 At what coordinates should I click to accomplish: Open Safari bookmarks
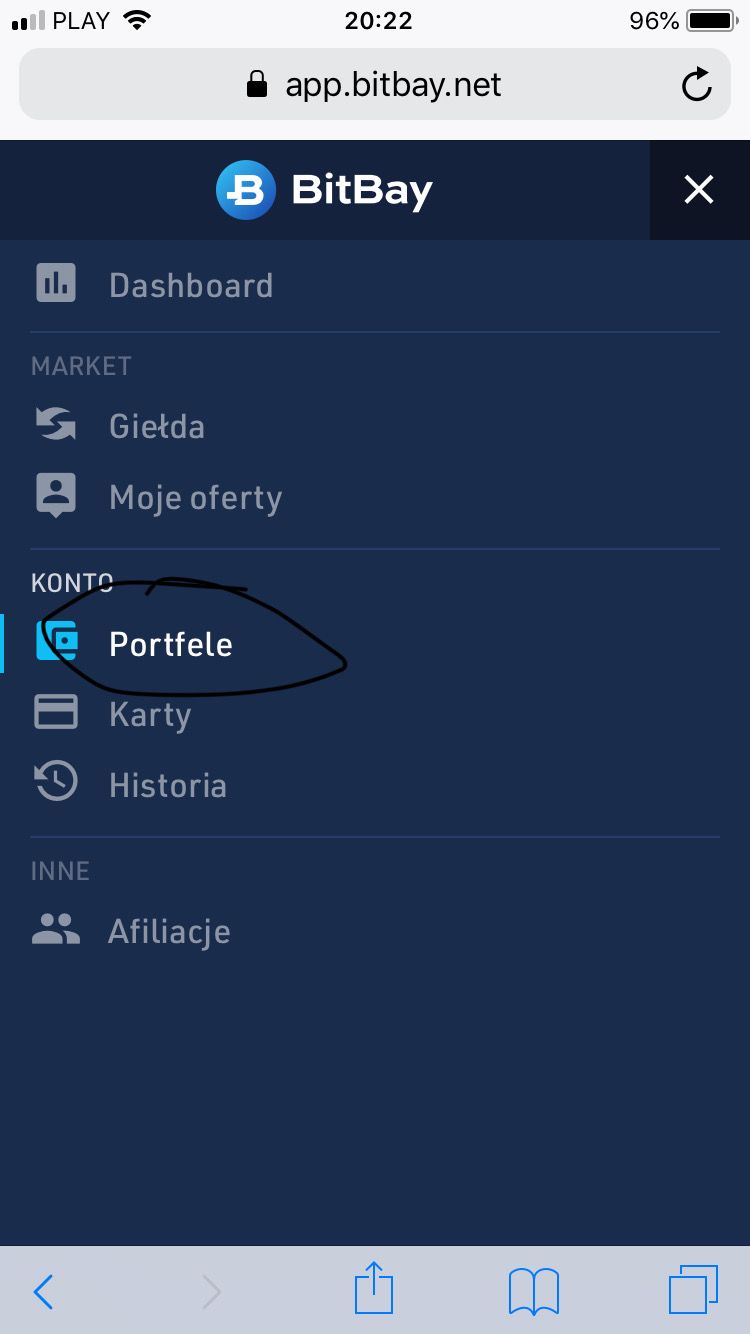tap(533, 1291)
